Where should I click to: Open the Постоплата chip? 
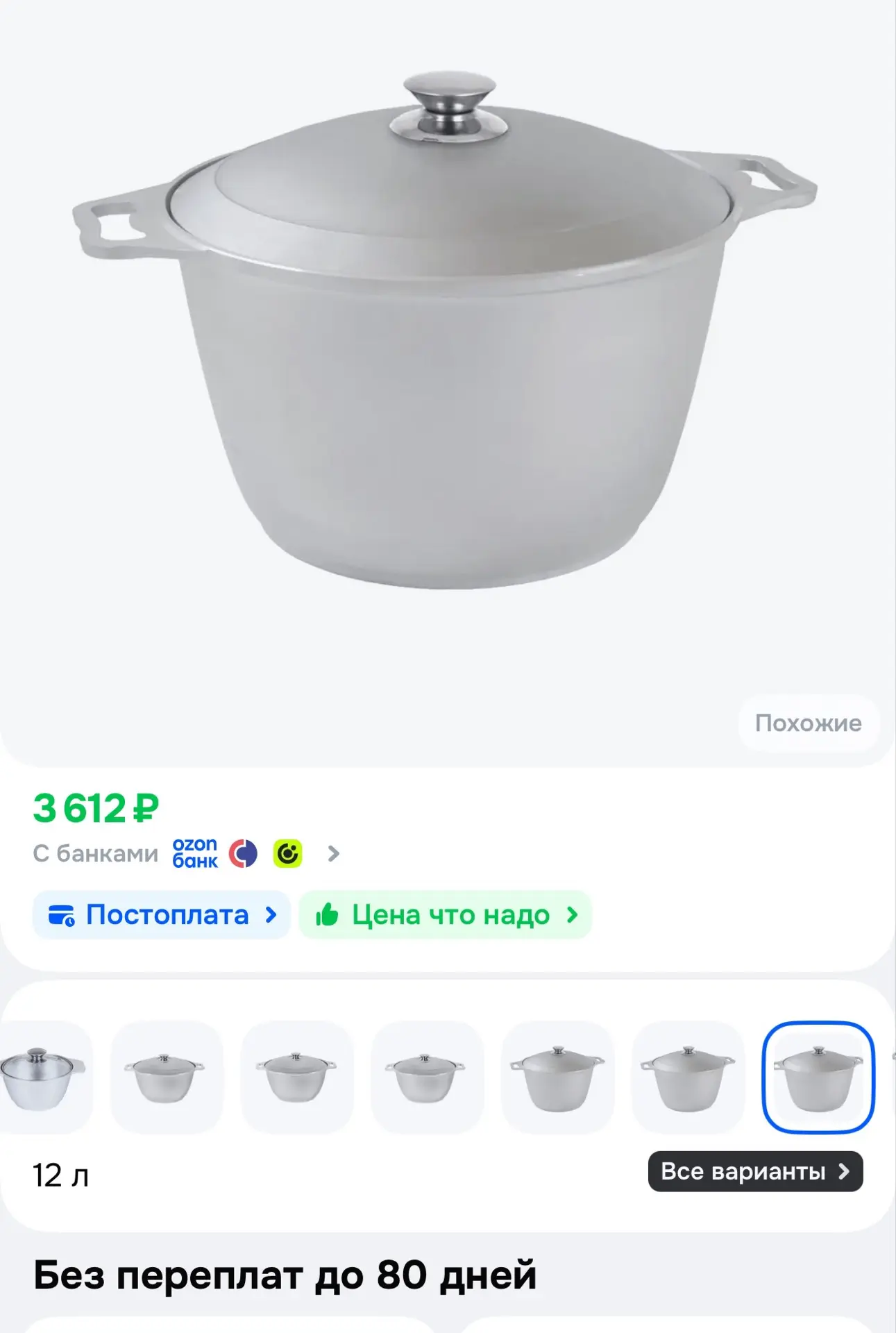tap(161, 915)
